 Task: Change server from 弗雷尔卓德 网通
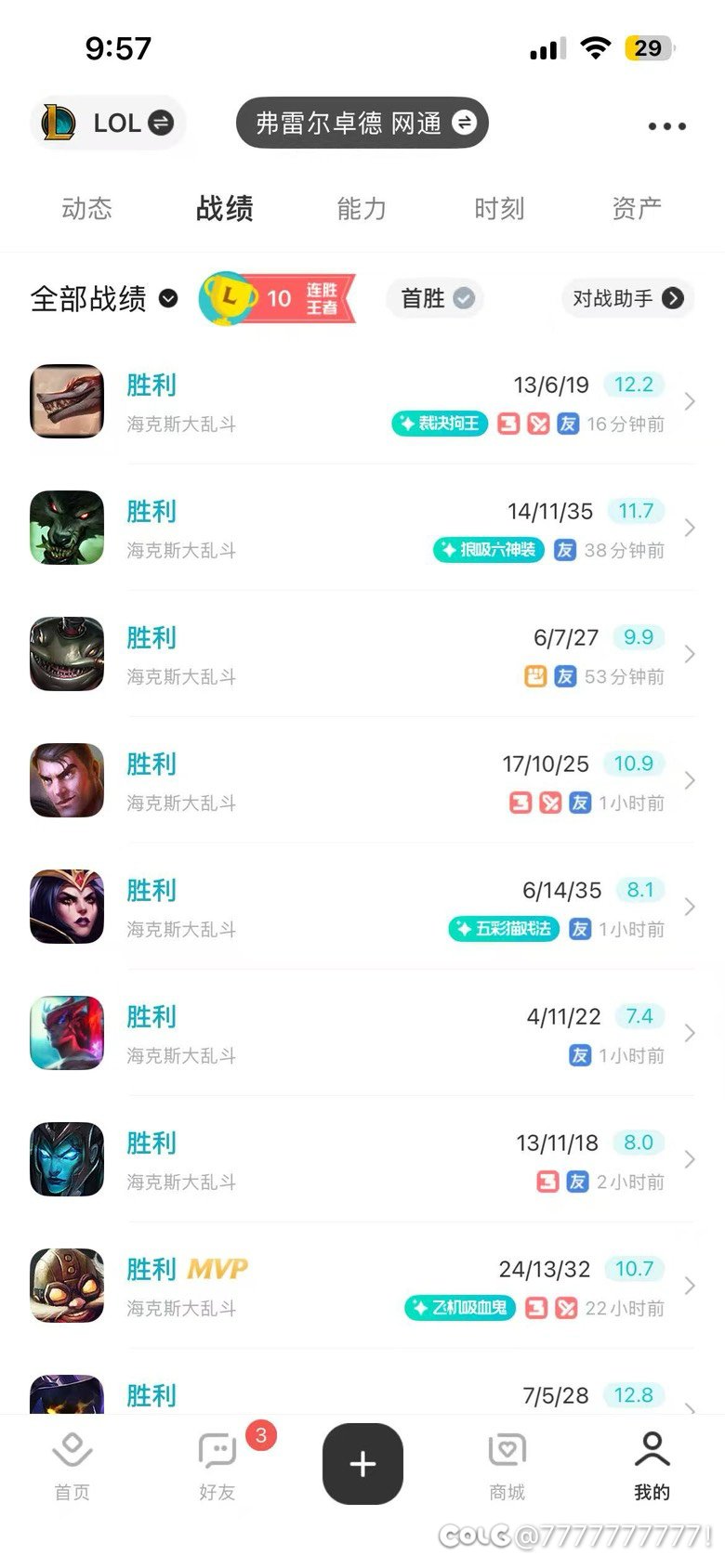pos(362,123)
